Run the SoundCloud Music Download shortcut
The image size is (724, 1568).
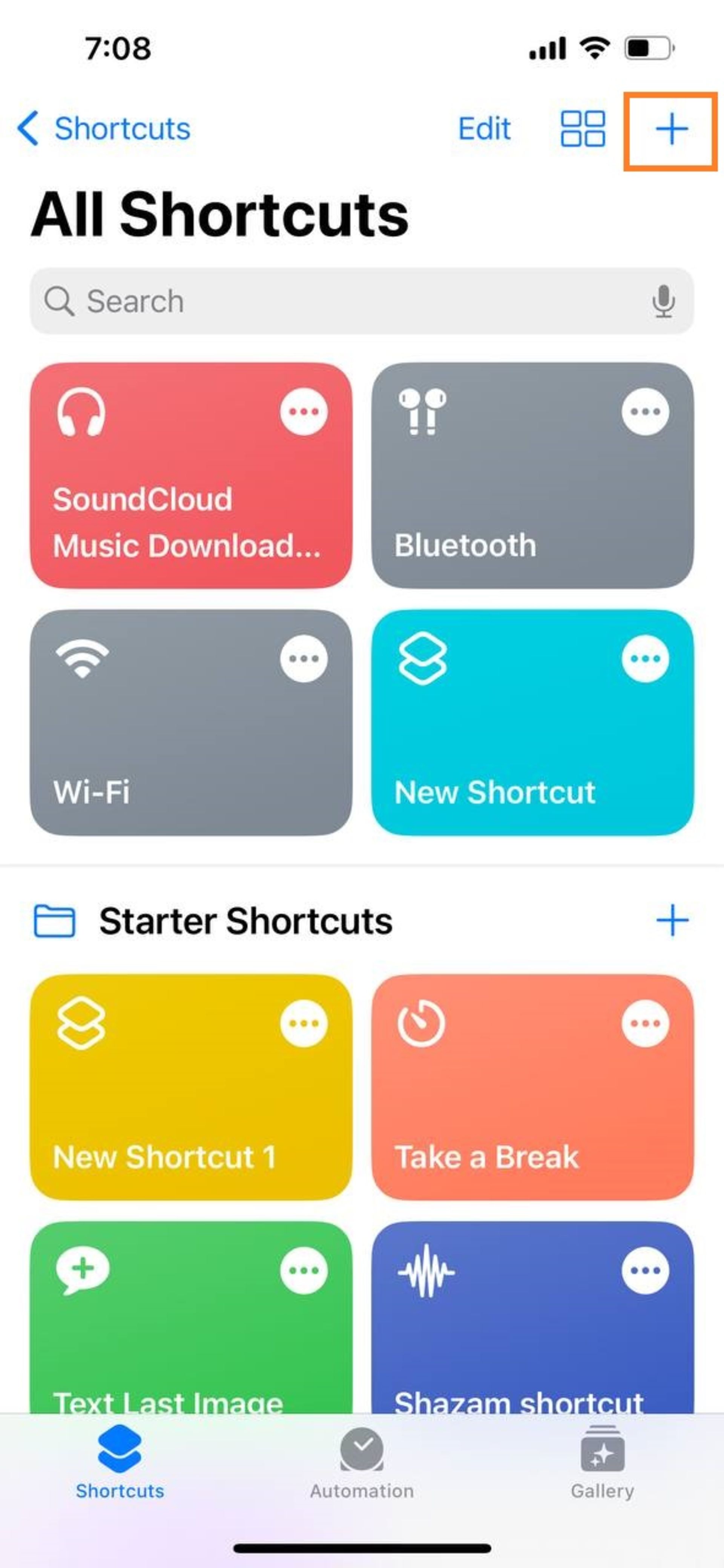click(190, 476)
